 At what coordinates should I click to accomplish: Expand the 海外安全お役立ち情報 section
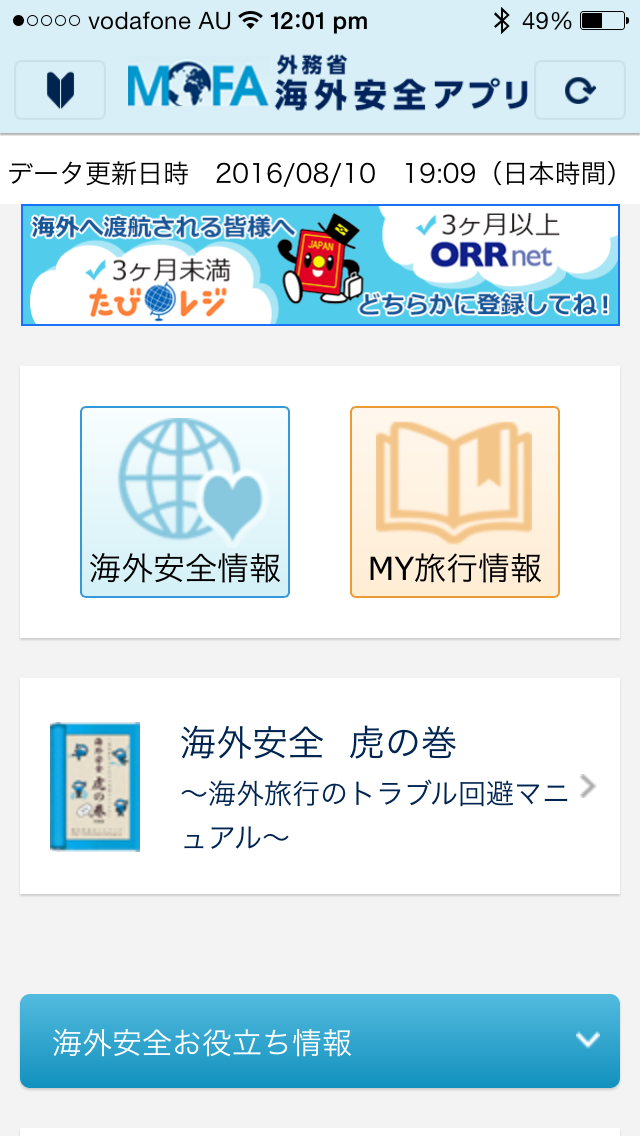[320, 1041]
